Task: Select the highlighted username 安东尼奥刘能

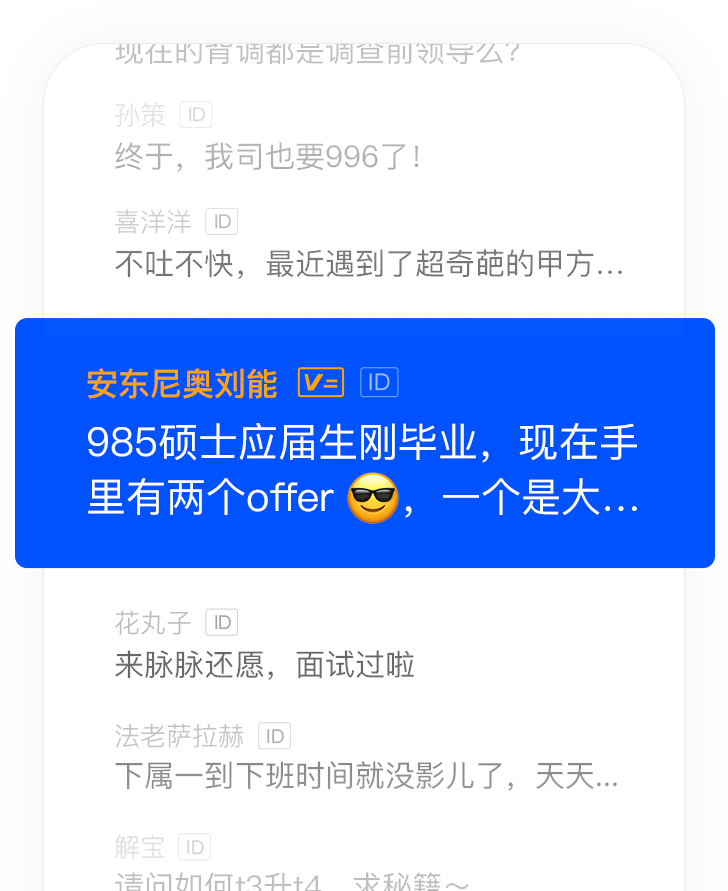Action: tap(181, 383)
